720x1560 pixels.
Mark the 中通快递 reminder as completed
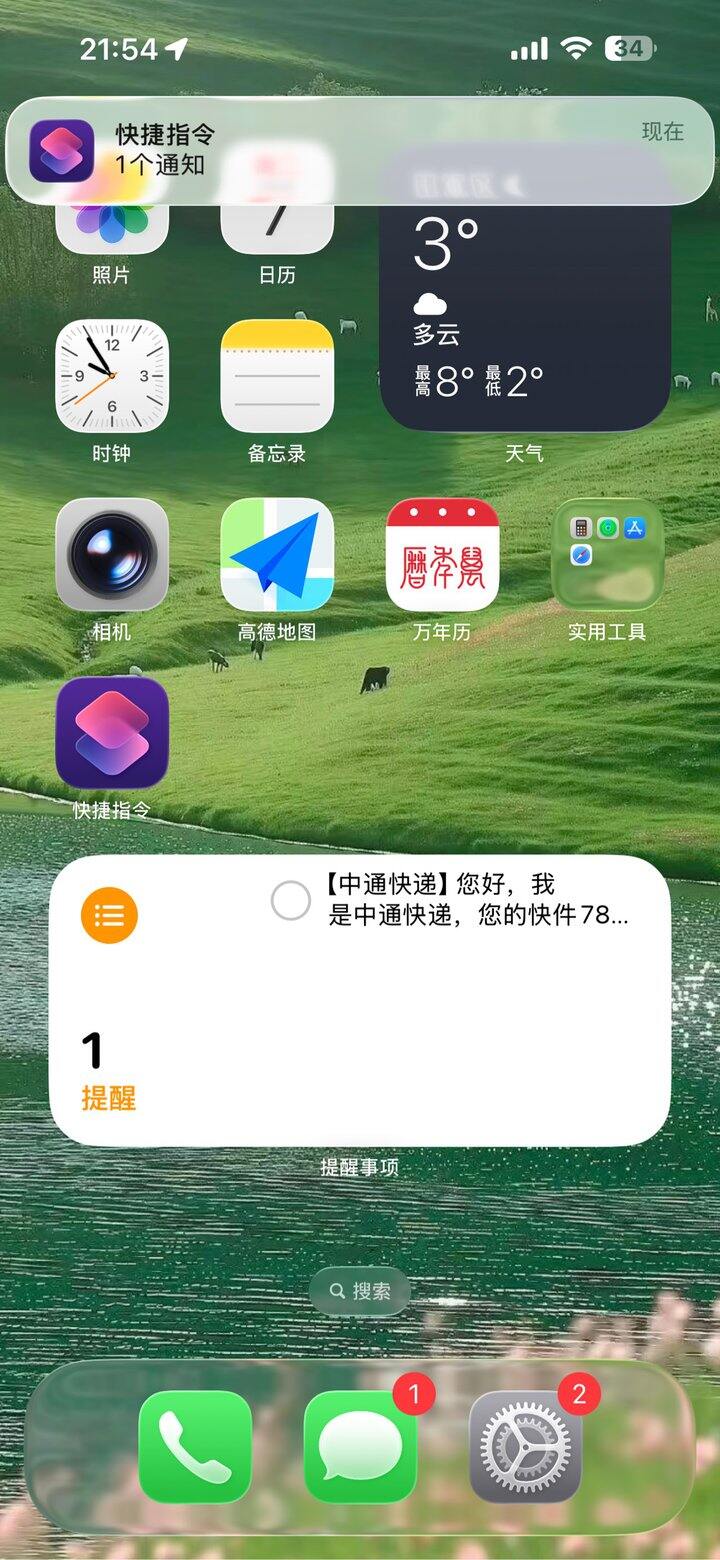(291, 901)
